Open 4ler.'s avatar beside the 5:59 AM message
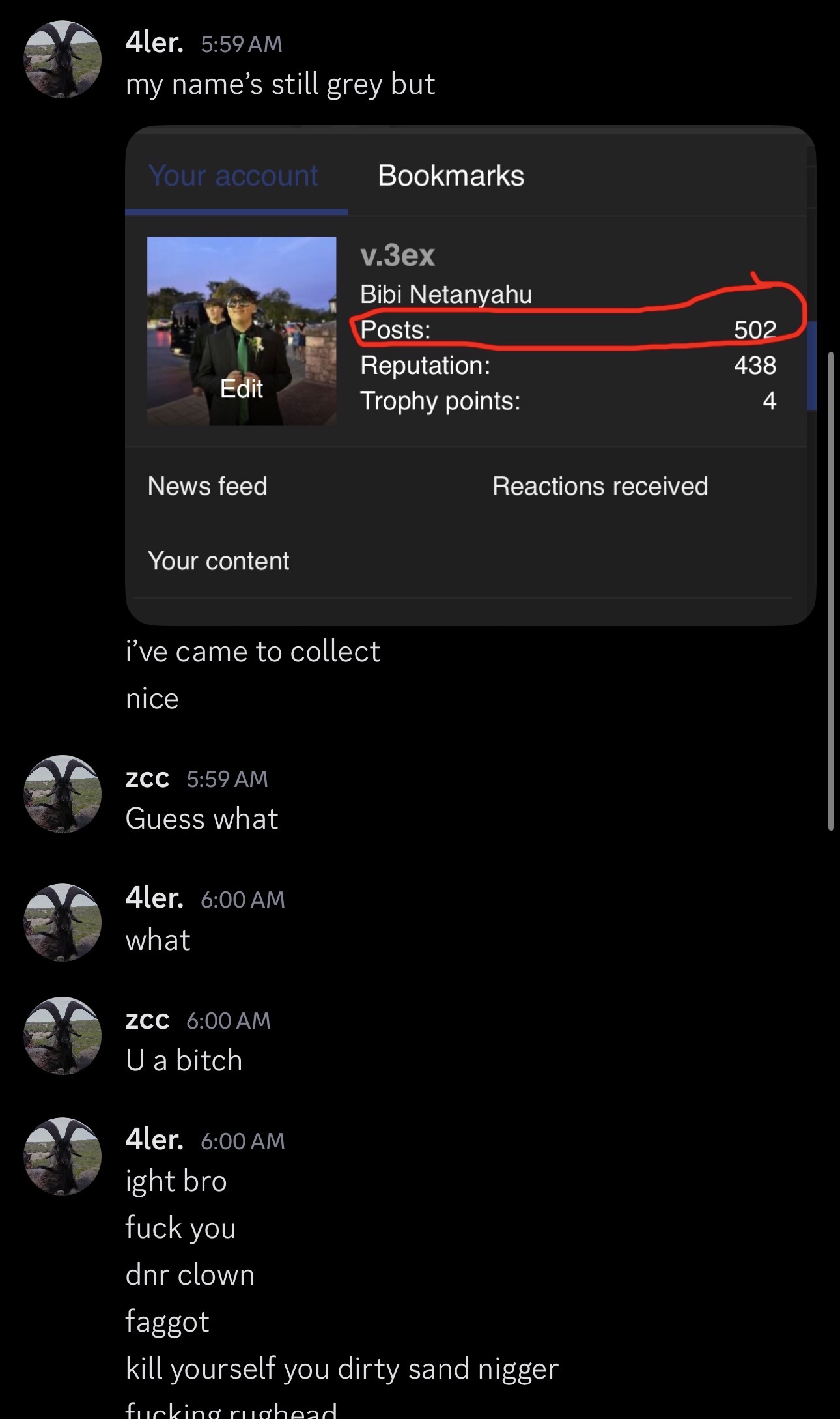The height and width of the screenshot is (1419, 840). (x=63, y=59)
